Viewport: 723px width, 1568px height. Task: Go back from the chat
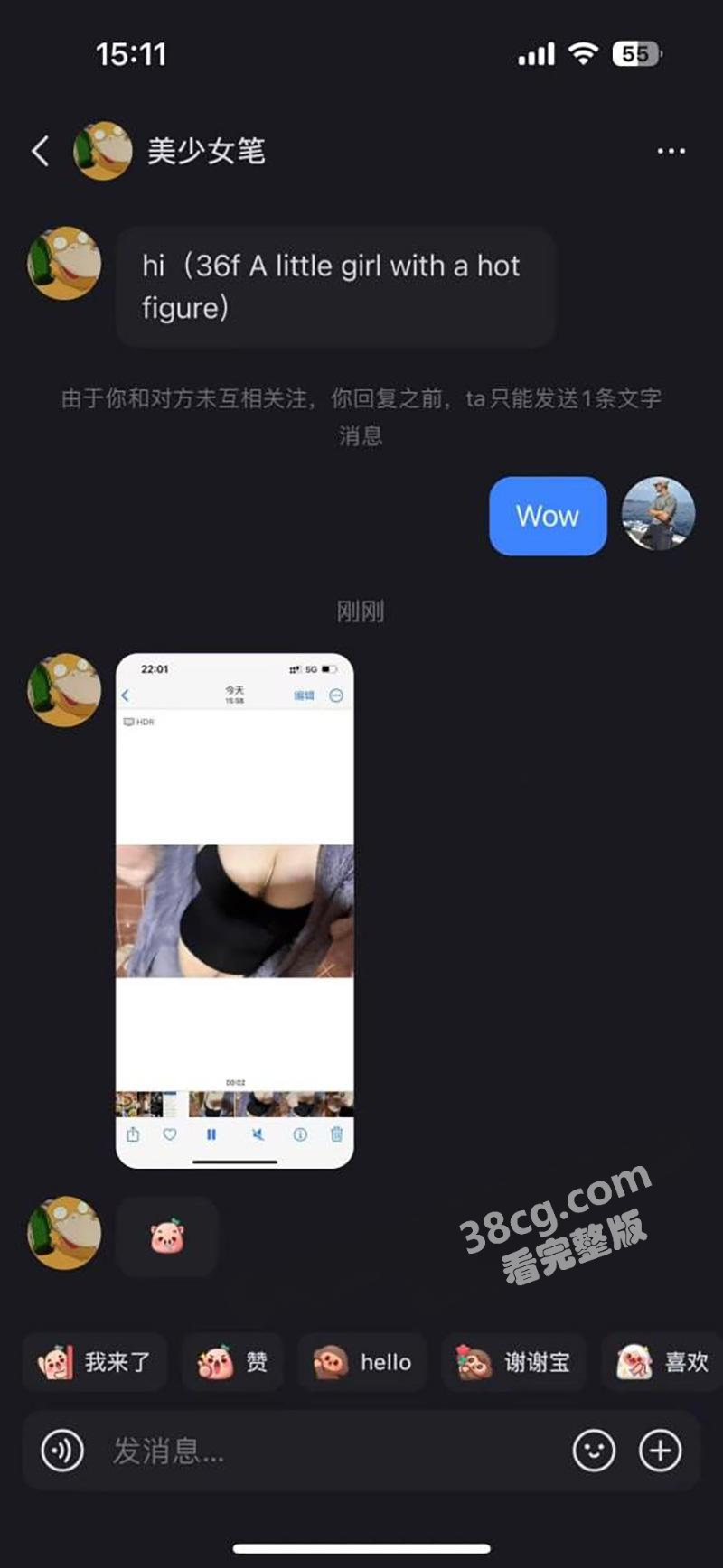pos(41,151)
